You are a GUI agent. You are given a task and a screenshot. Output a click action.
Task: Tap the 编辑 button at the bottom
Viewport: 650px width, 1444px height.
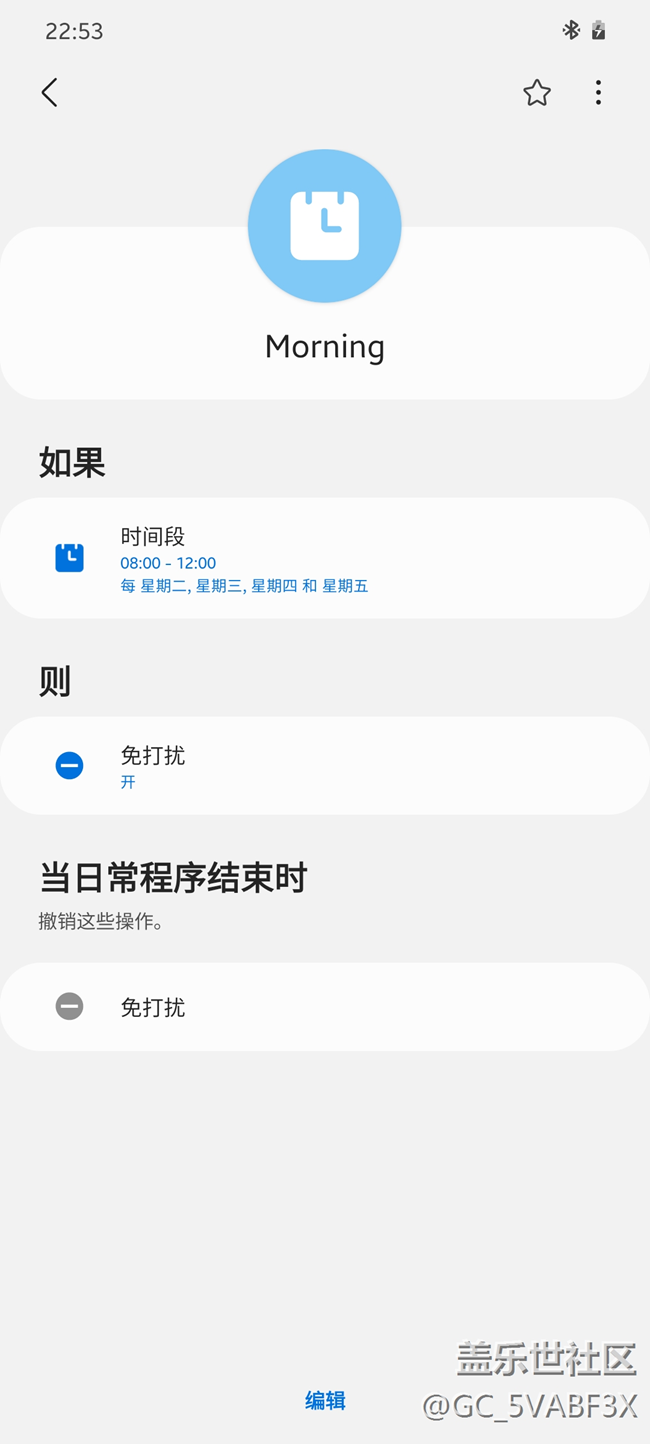325,1401
